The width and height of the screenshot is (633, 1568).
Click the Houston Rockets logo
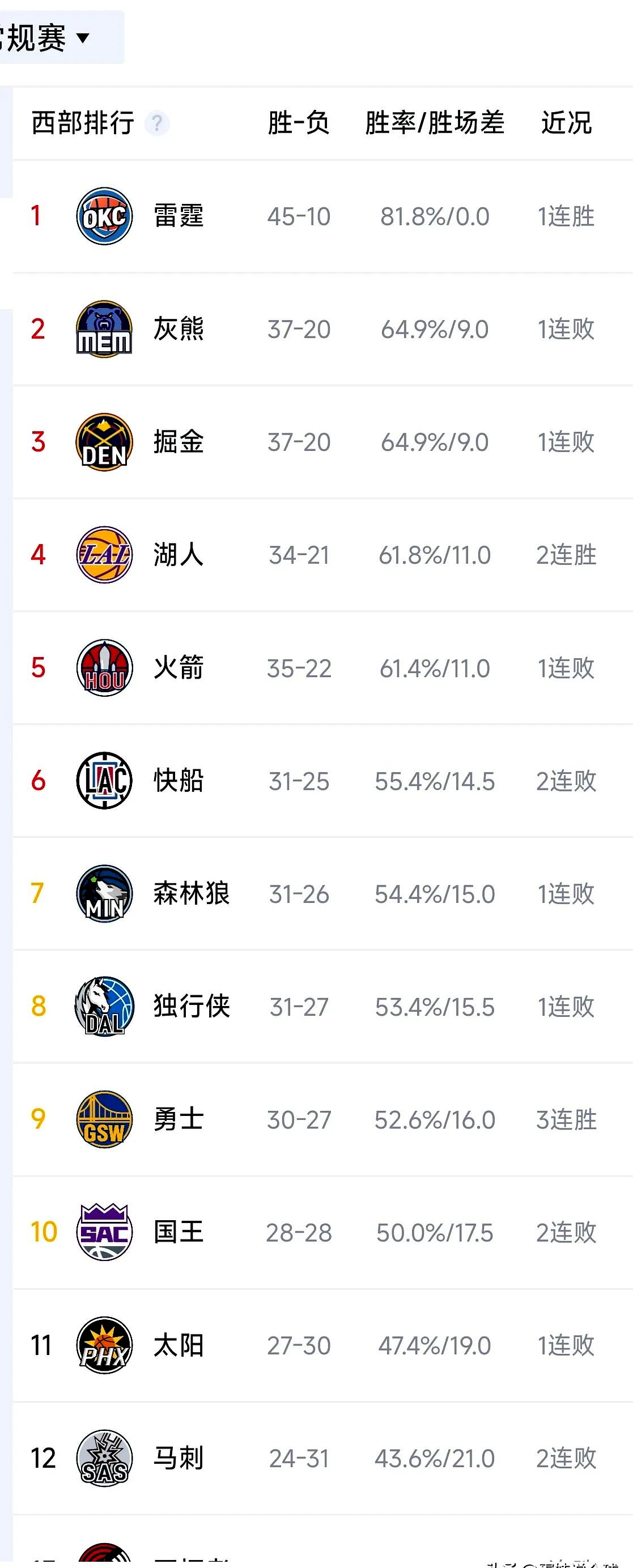104,668
